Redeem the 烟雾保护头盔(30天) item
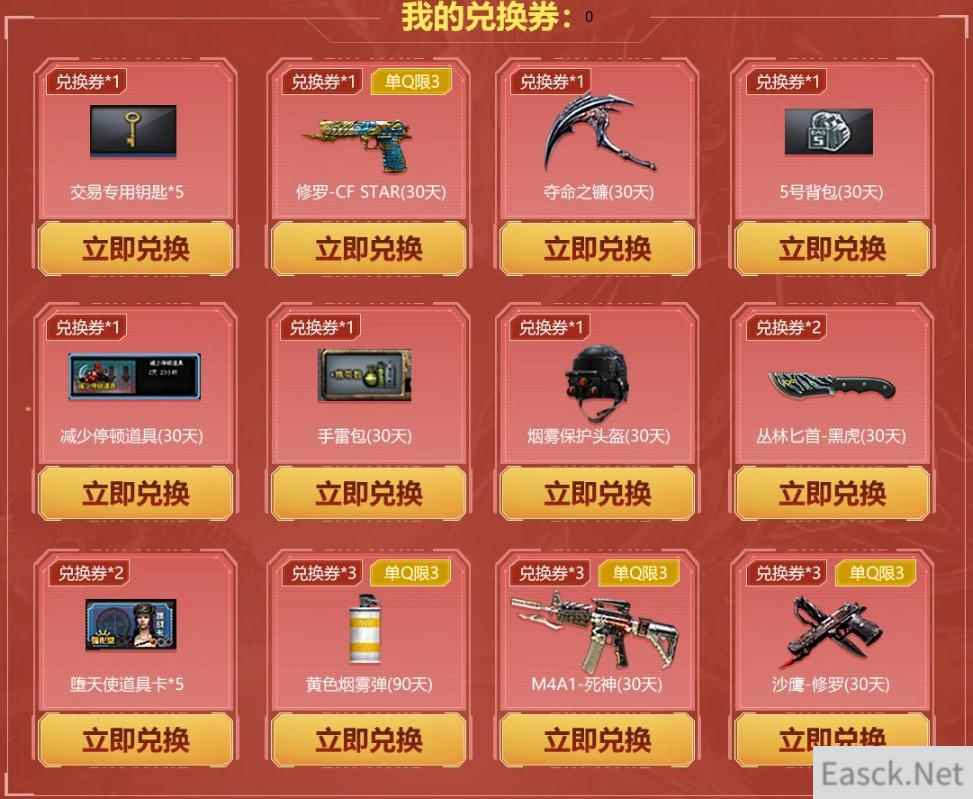This screenshot has height=799, width=973. 597,493
